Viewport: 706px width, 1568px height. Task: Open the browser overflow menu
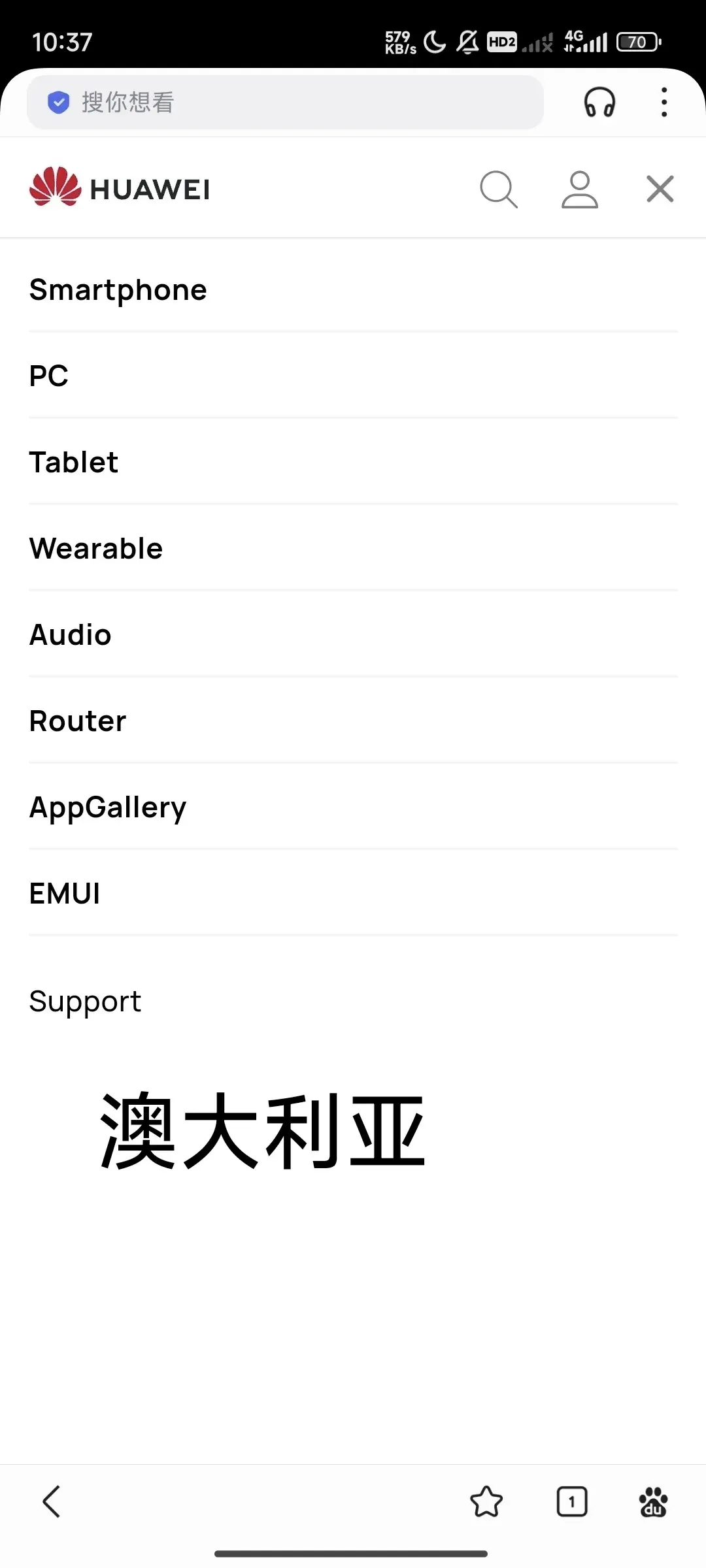[664, 102]
